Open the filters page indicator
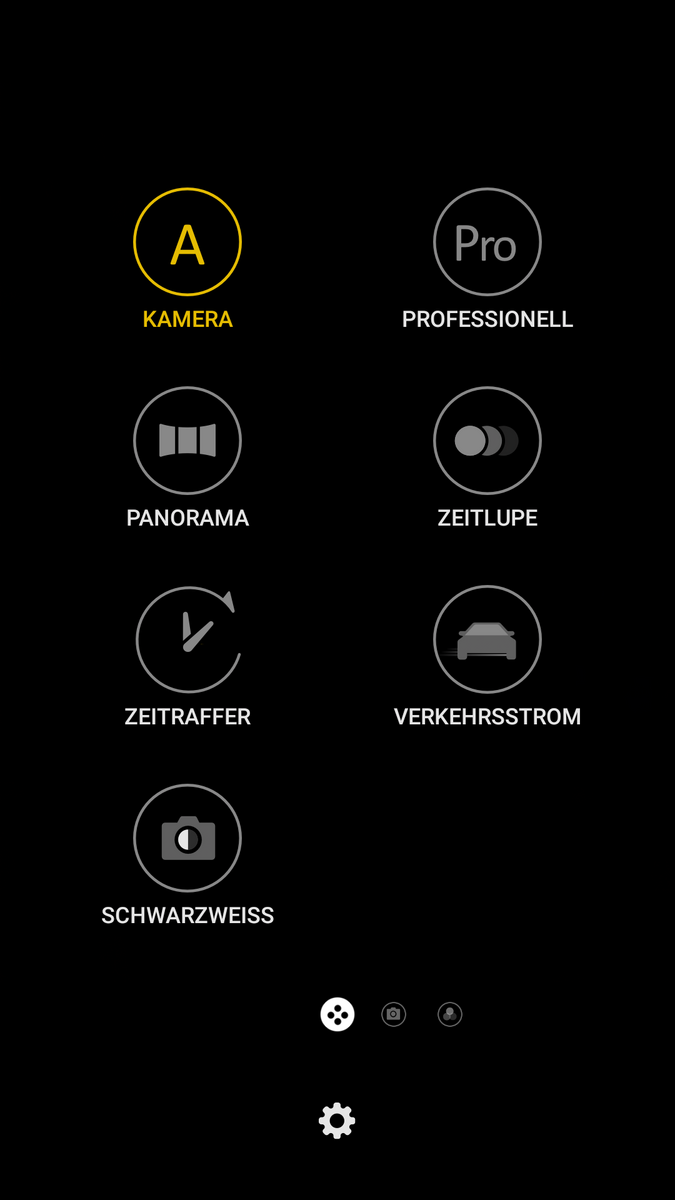The height and width of the screenshot is (1200, 675). click(450, 1014)
